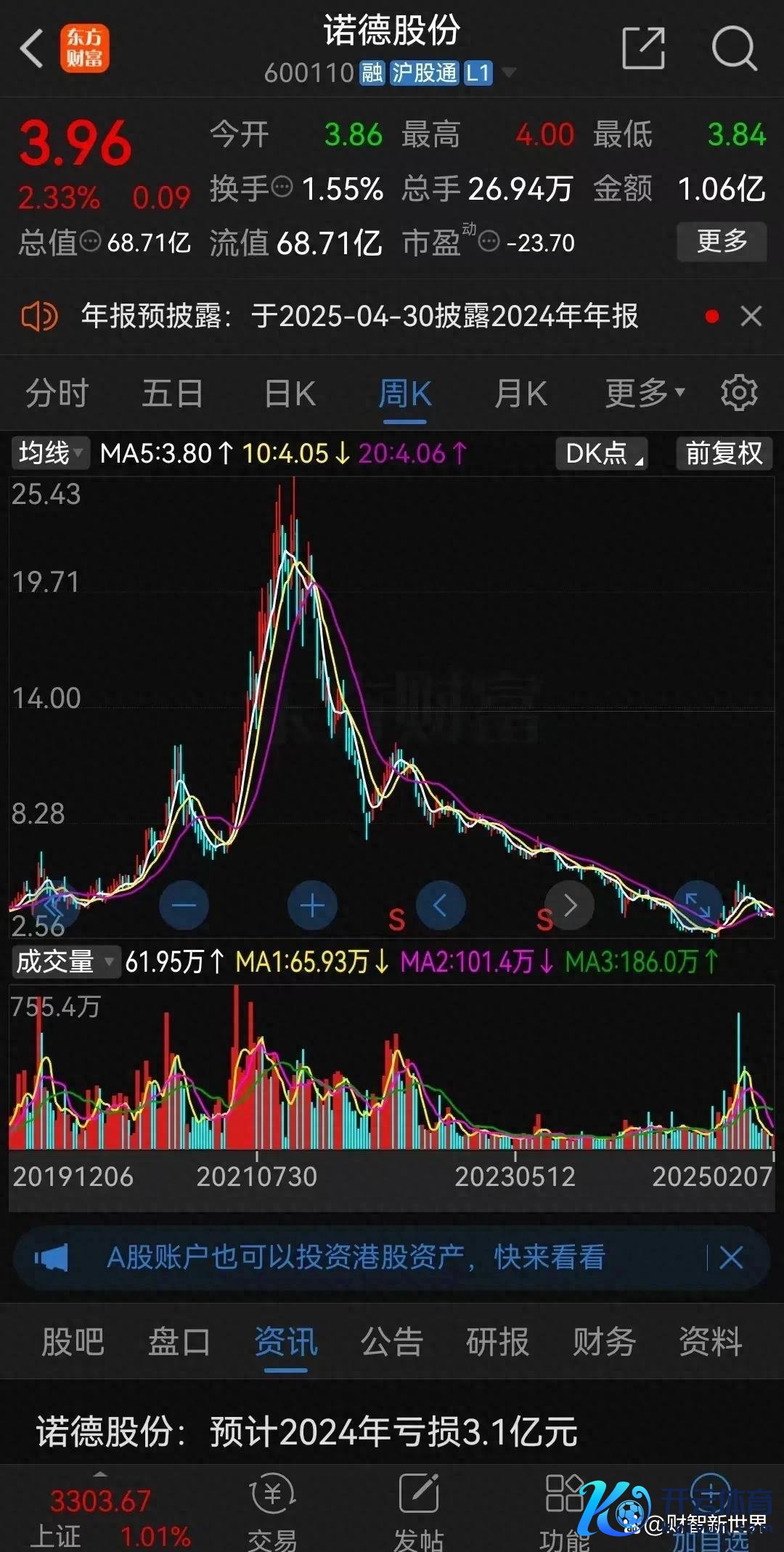Switch to the 分时 chart tab

(57, 394)
